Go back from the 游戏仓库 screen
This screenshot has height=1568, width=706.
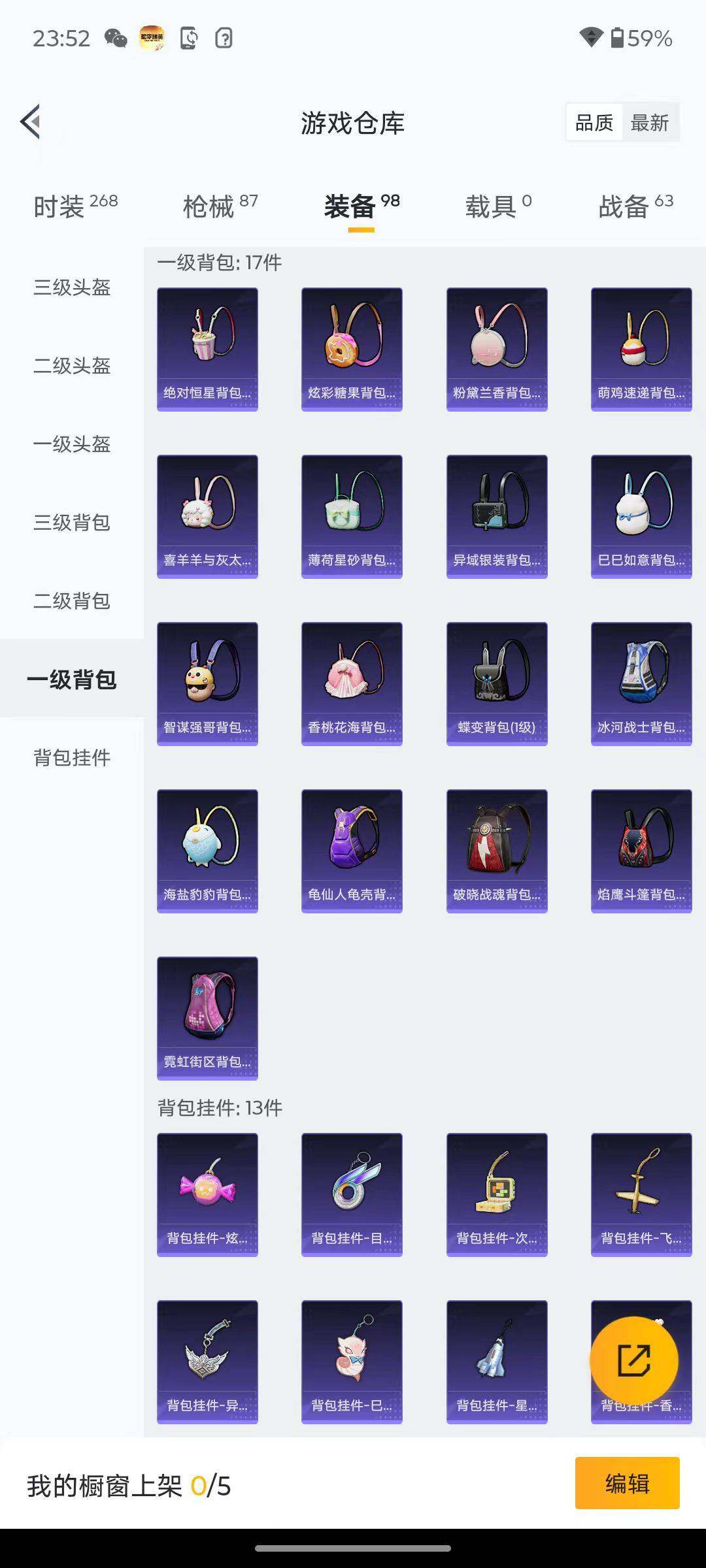coord(31,122)
